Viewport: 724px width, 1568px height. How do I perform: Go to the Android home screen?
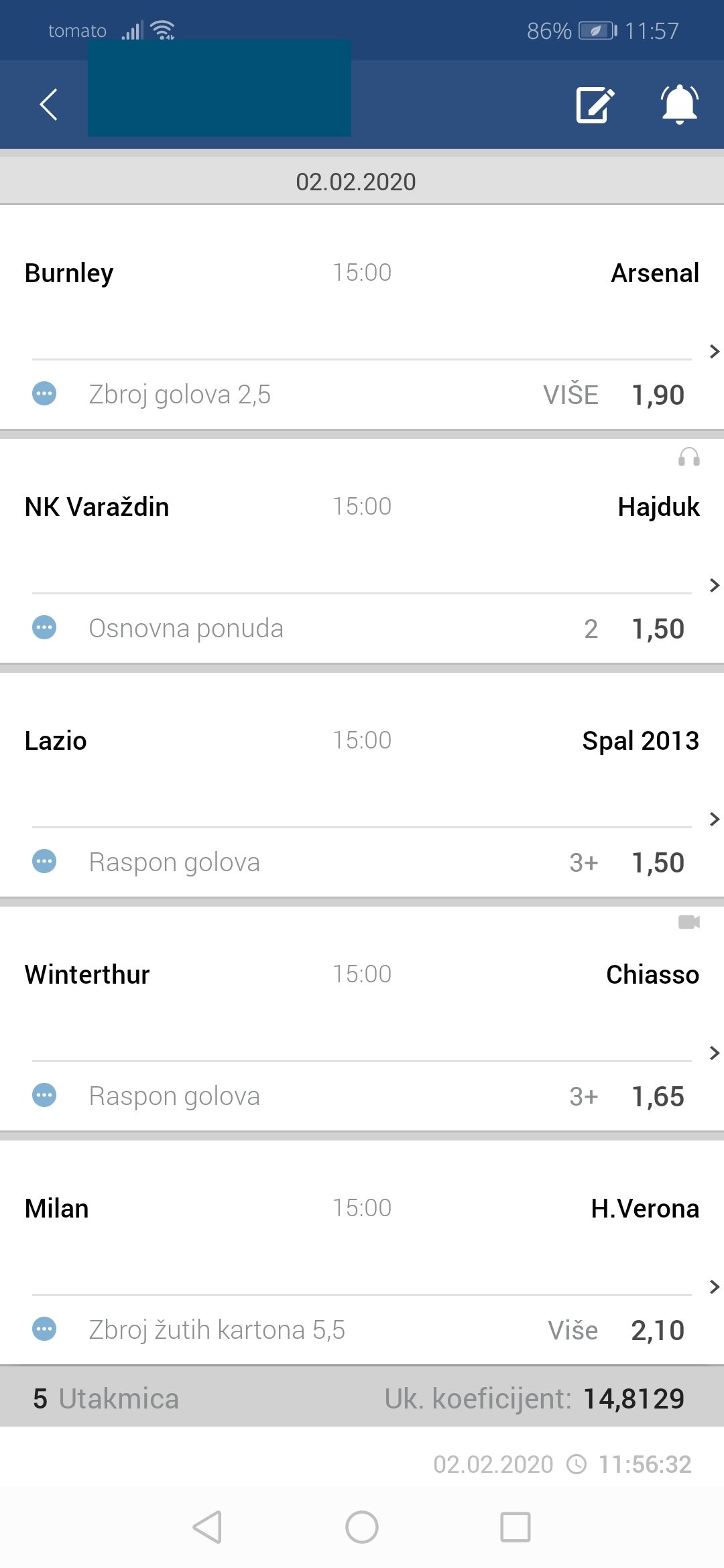(362, 1527)
